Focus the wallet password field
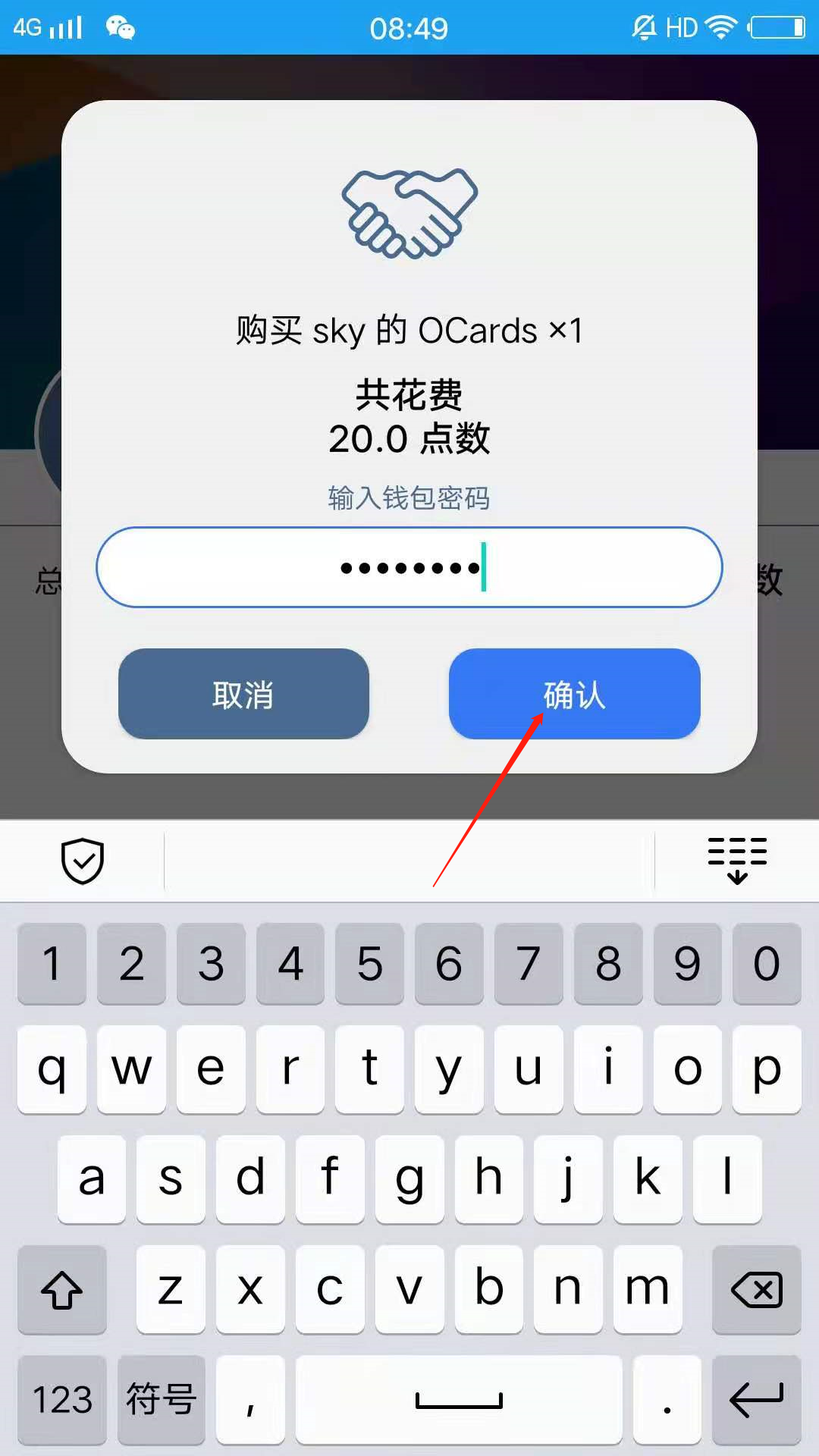This screenshot has height=1456, width=819. (409, 567)
